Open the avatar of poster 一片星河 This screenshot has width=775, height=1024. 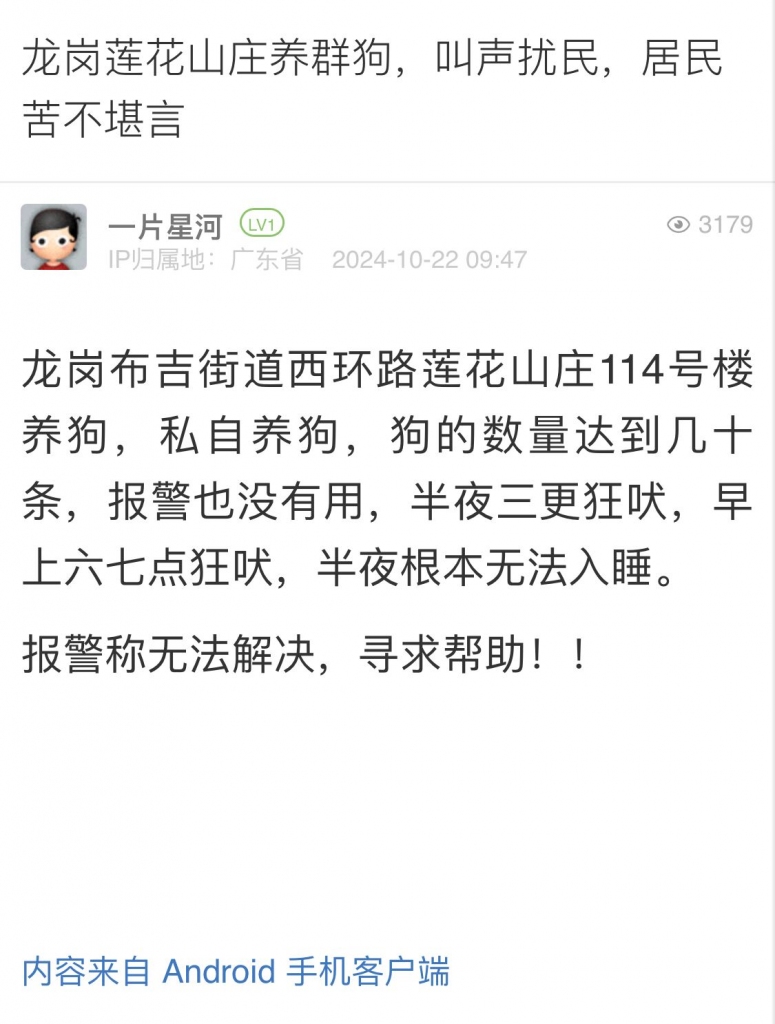[x=54, y=237]
